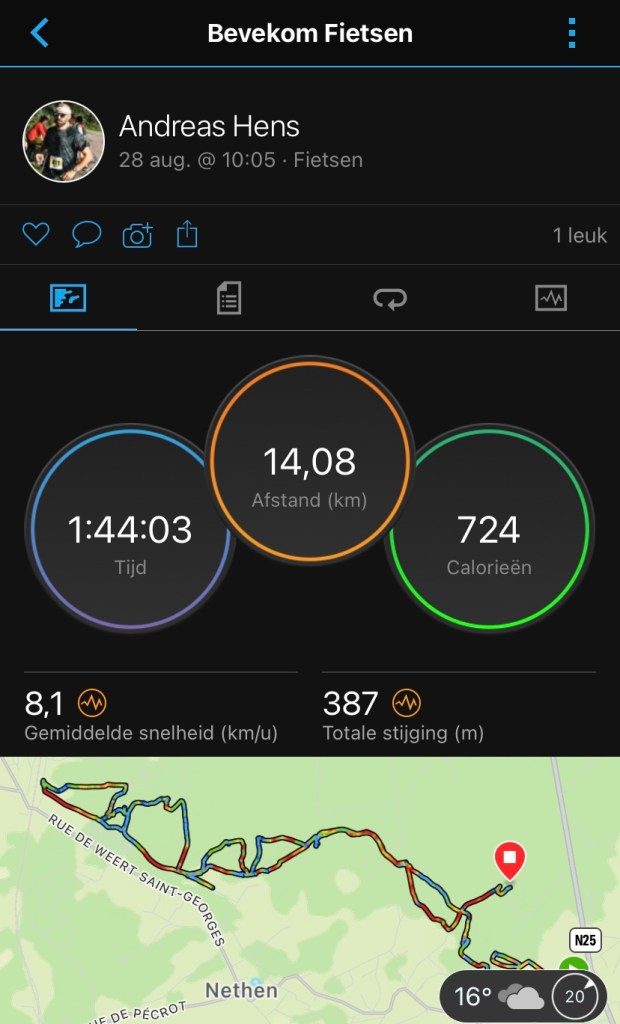Switch to the laps tab
The image size is (620, 1024).
tap(390, 298)
